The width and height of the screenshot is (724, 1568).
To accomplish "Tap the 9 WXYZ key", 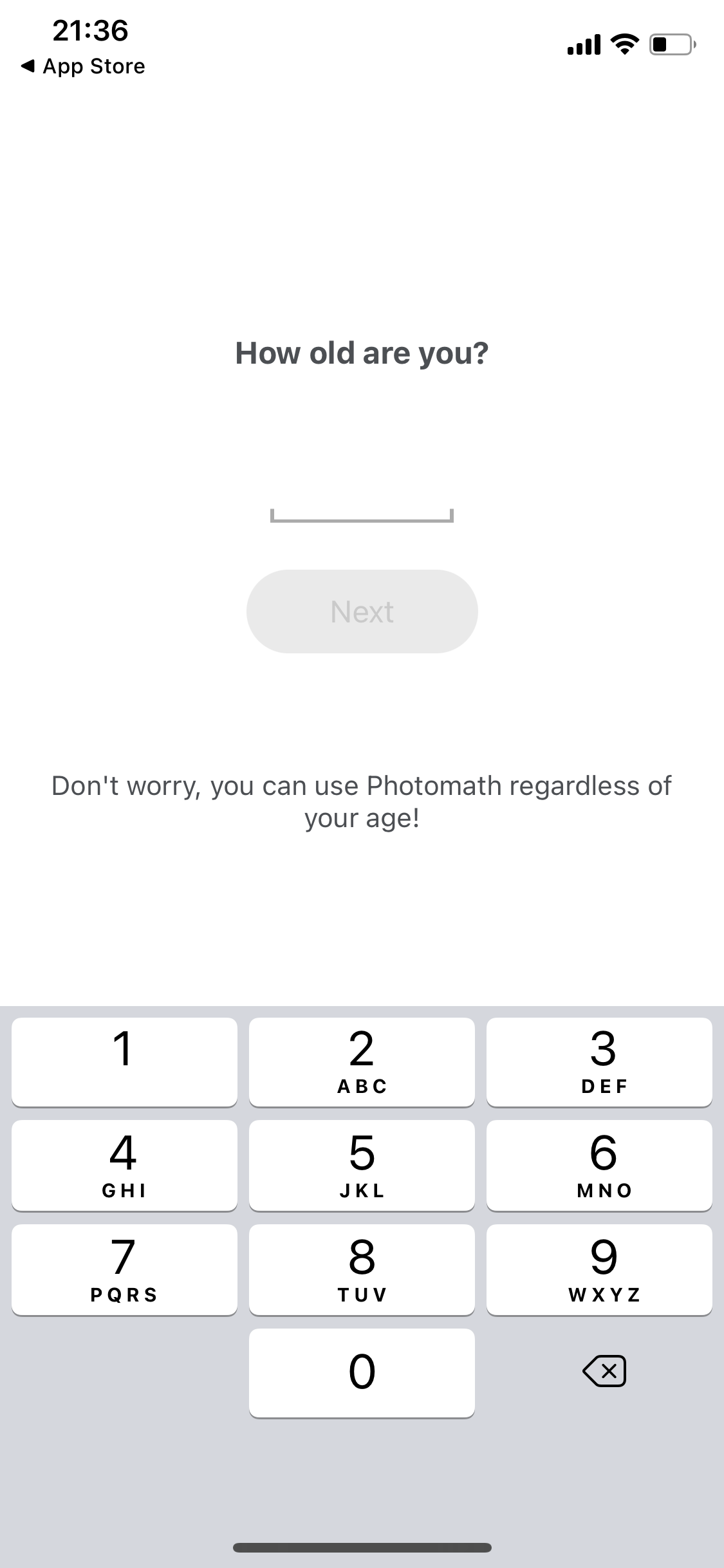I will tap(599, 1269).
